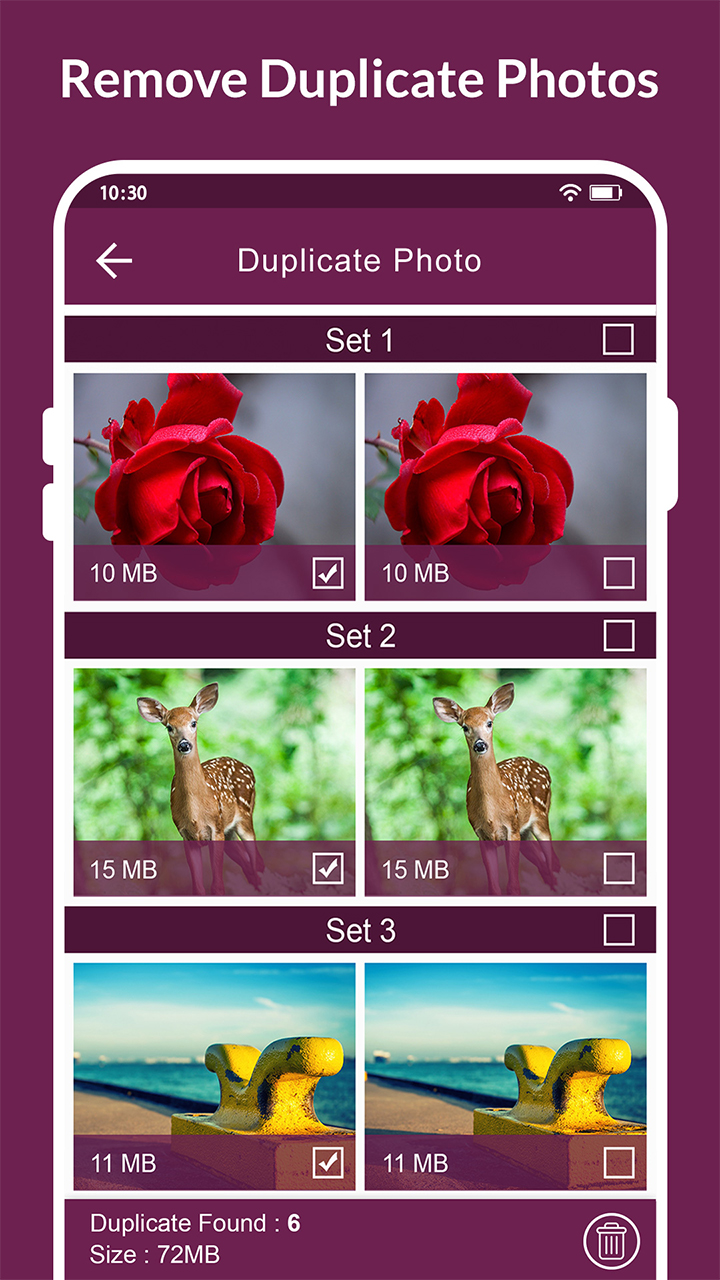Select the checkmark on the left rose photo

327,573
